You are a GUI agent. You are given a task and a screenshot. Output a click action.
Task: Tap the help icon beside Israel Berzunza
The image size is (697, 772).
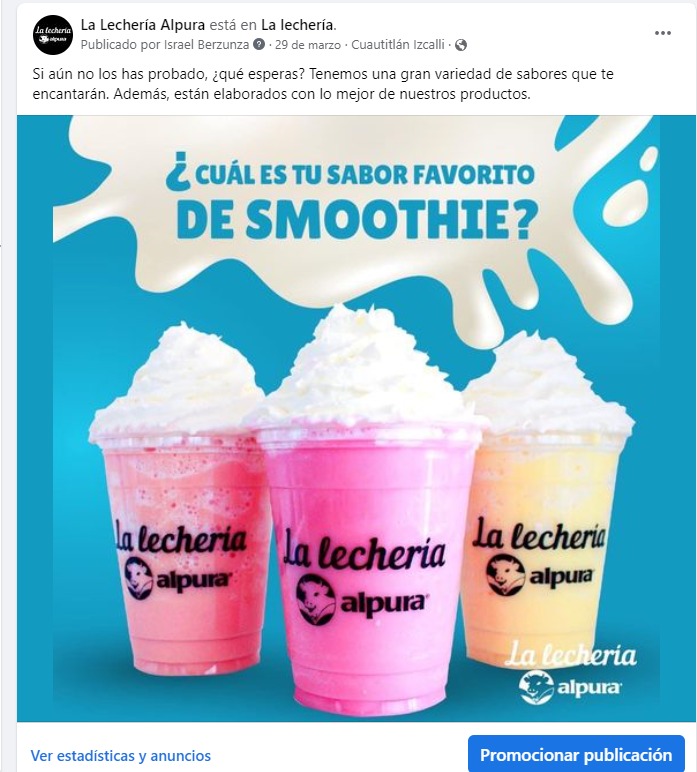pyautogui.click(x=260, y=45)
